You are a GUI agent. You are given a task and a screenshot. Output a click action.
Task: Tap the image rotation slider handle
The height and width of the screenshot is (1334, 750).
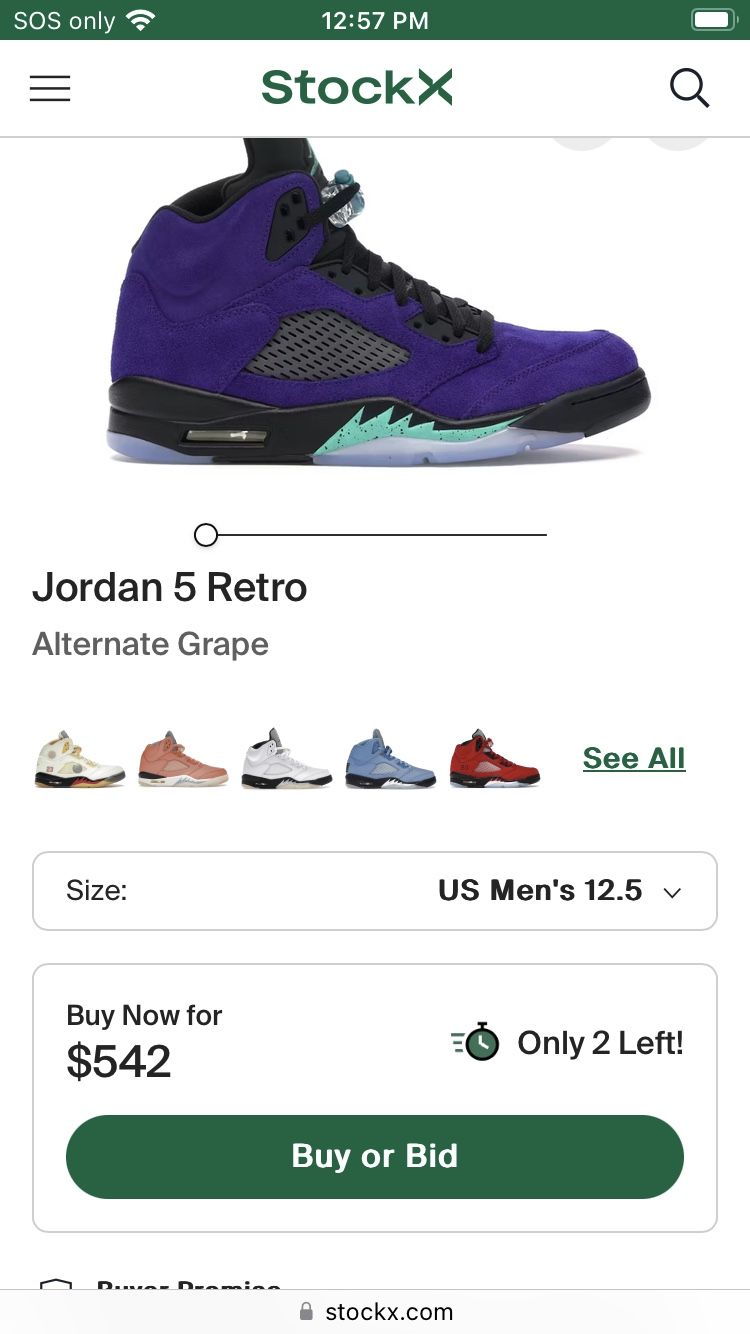tap(206, 535)
